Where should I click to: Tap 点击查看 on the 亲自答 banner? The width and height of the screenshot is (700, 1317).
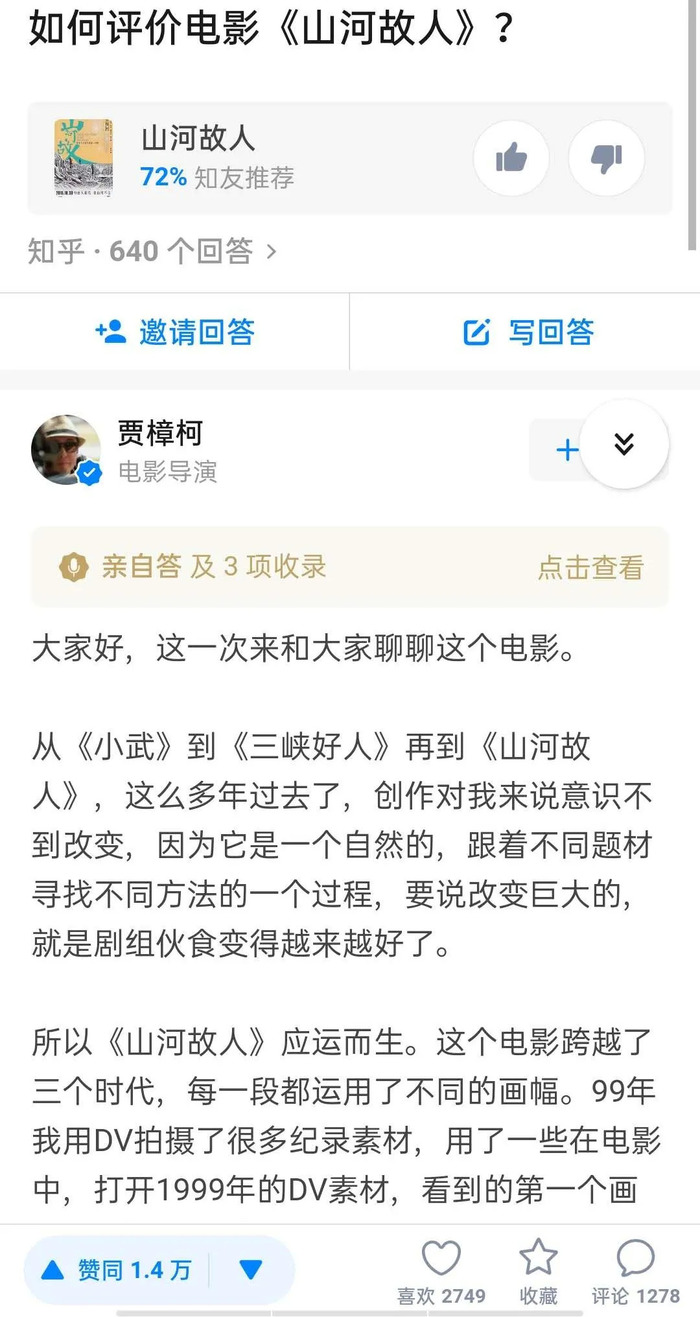coord(590,567)
